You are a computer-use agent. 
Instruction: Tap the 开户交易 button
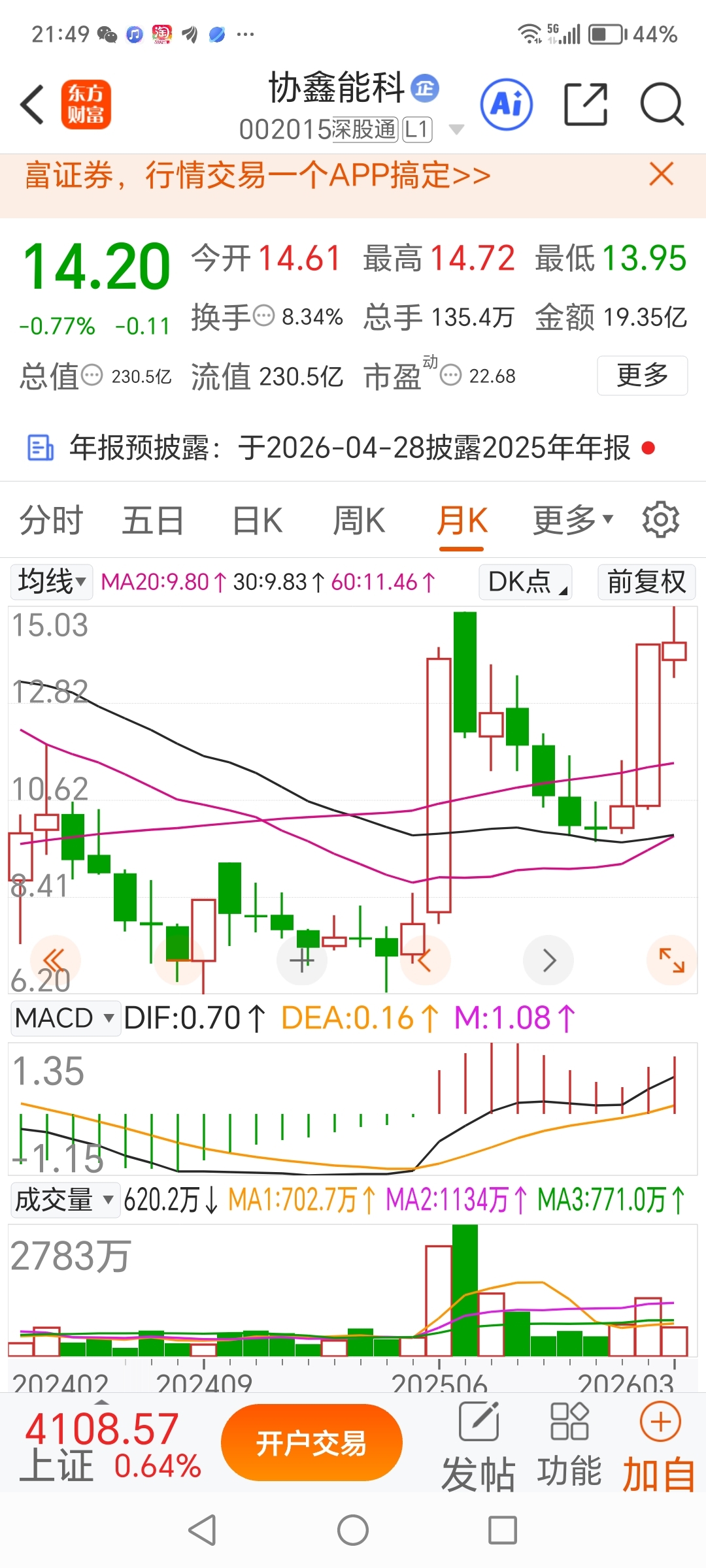point(311,1443)
